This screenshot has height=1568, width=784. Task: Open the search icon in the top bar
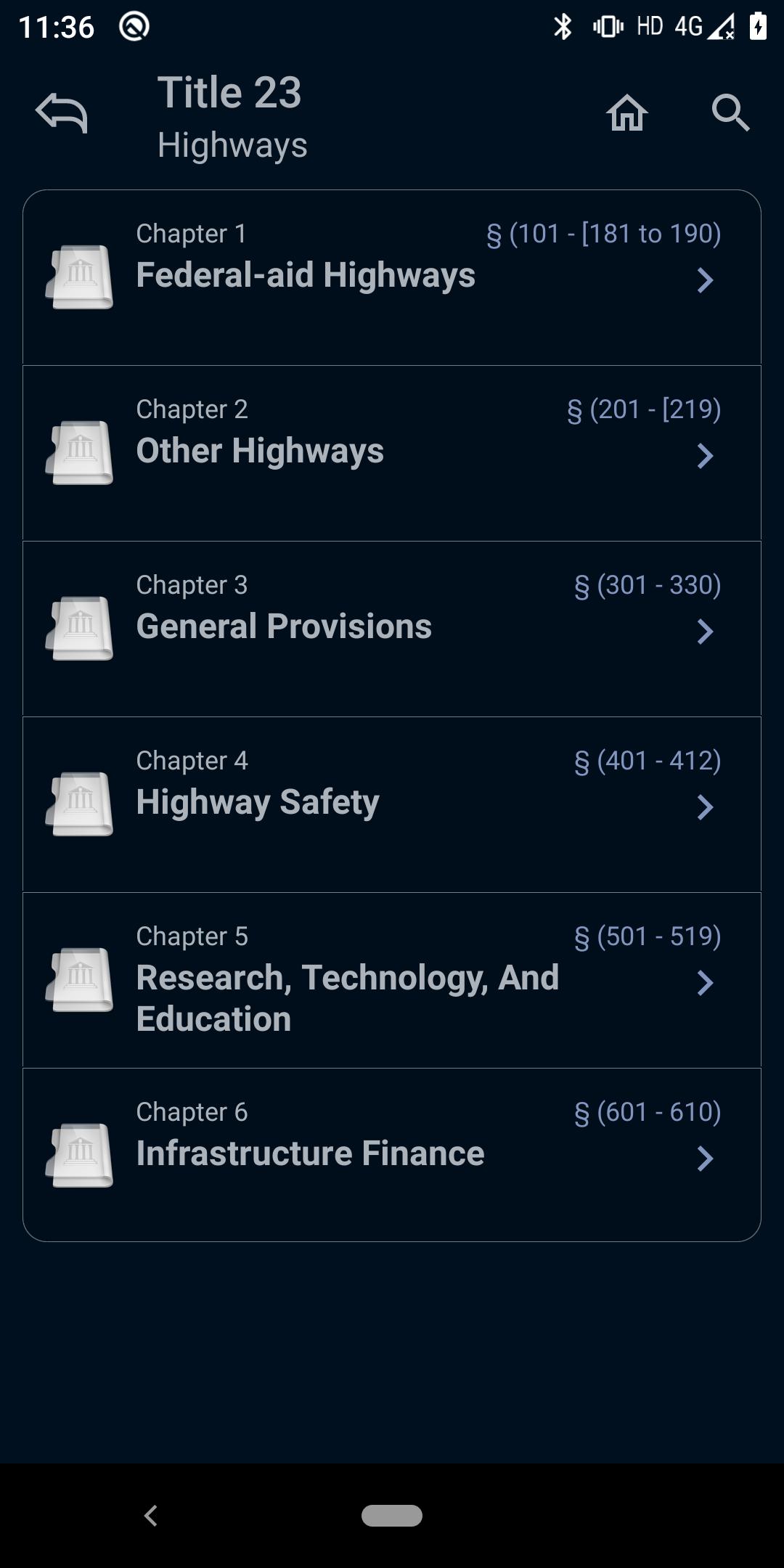[732, 113]
